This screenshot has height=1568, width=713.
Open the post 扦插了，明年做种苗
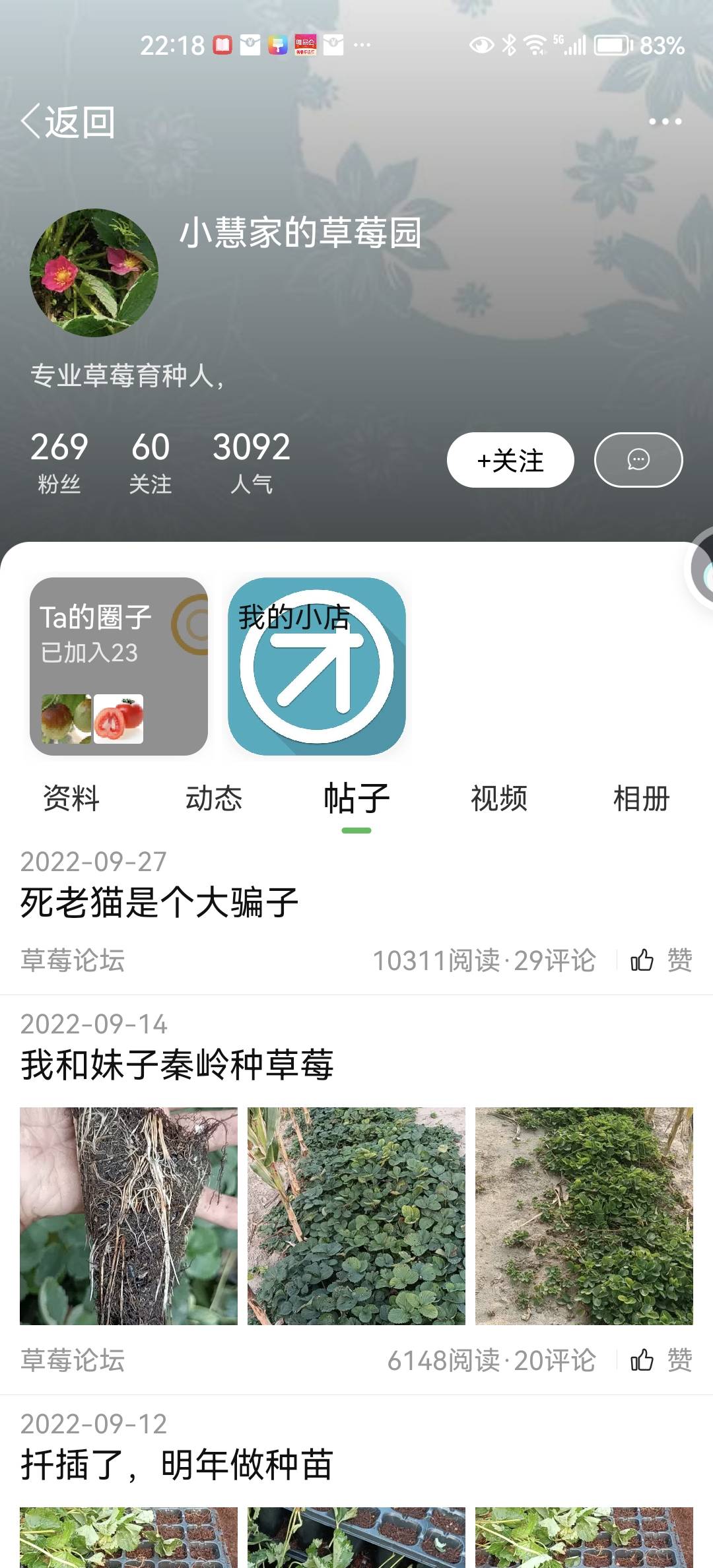pos(177,1465)
